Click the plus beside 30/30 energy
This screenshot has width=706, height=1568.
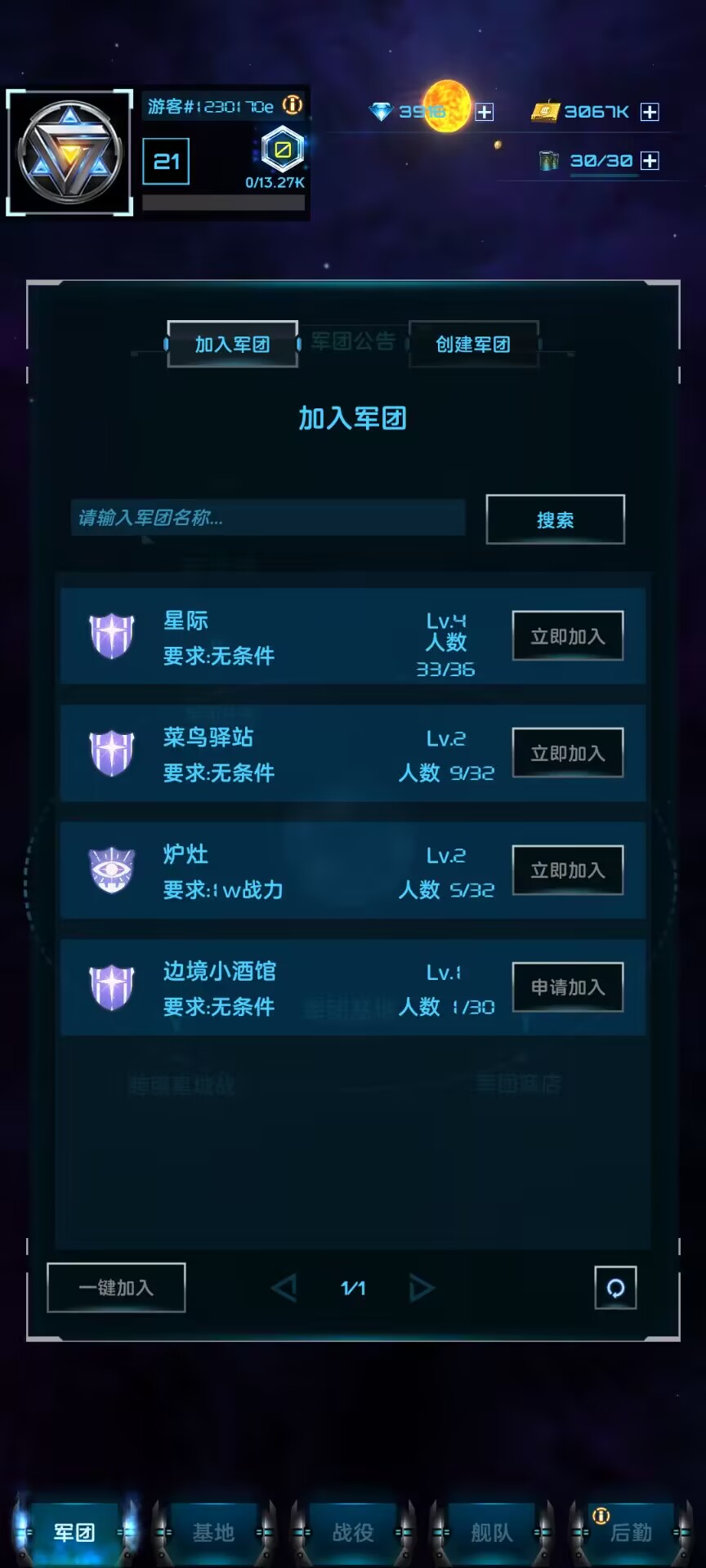point(648,161)
